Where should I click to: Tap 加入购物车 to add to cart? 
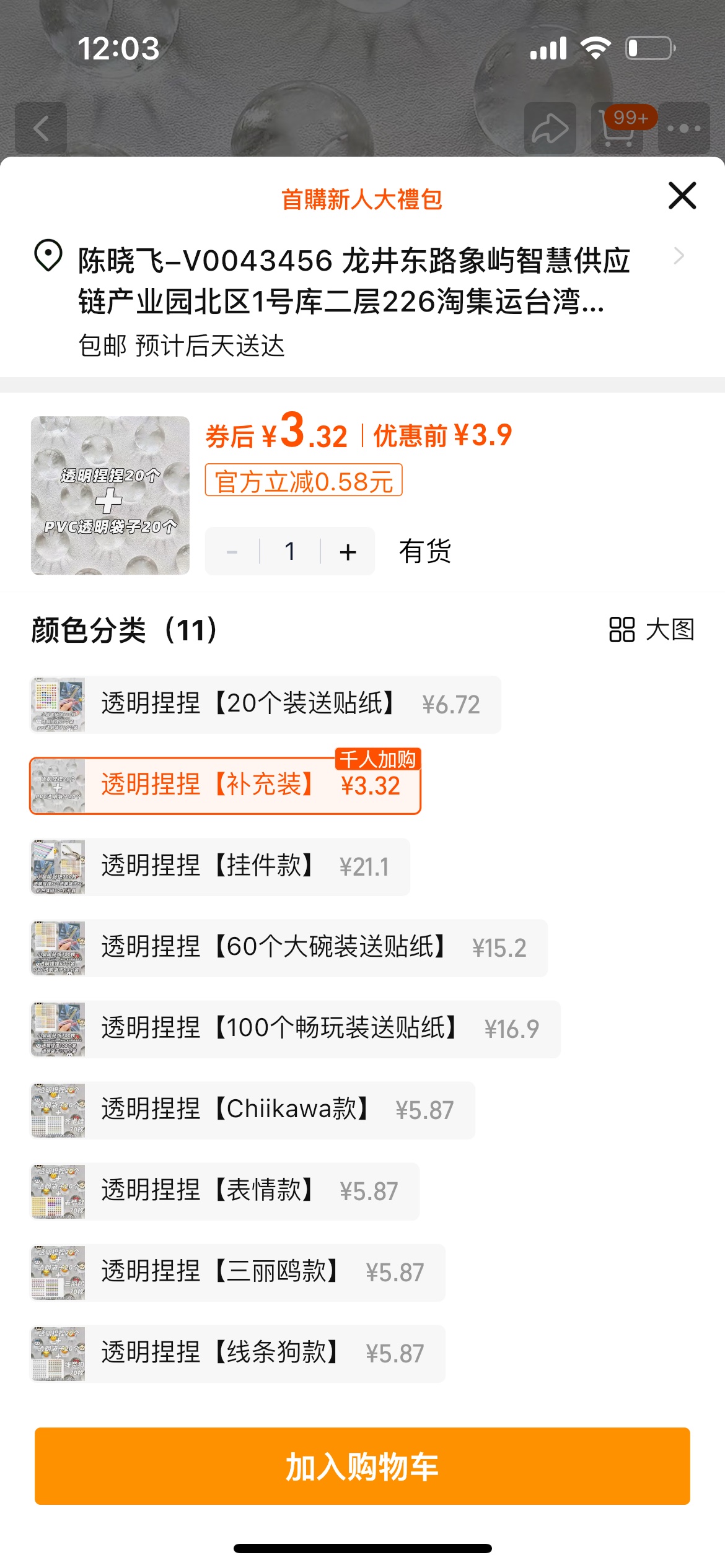pyautogui.click(x=362, y=1466)
